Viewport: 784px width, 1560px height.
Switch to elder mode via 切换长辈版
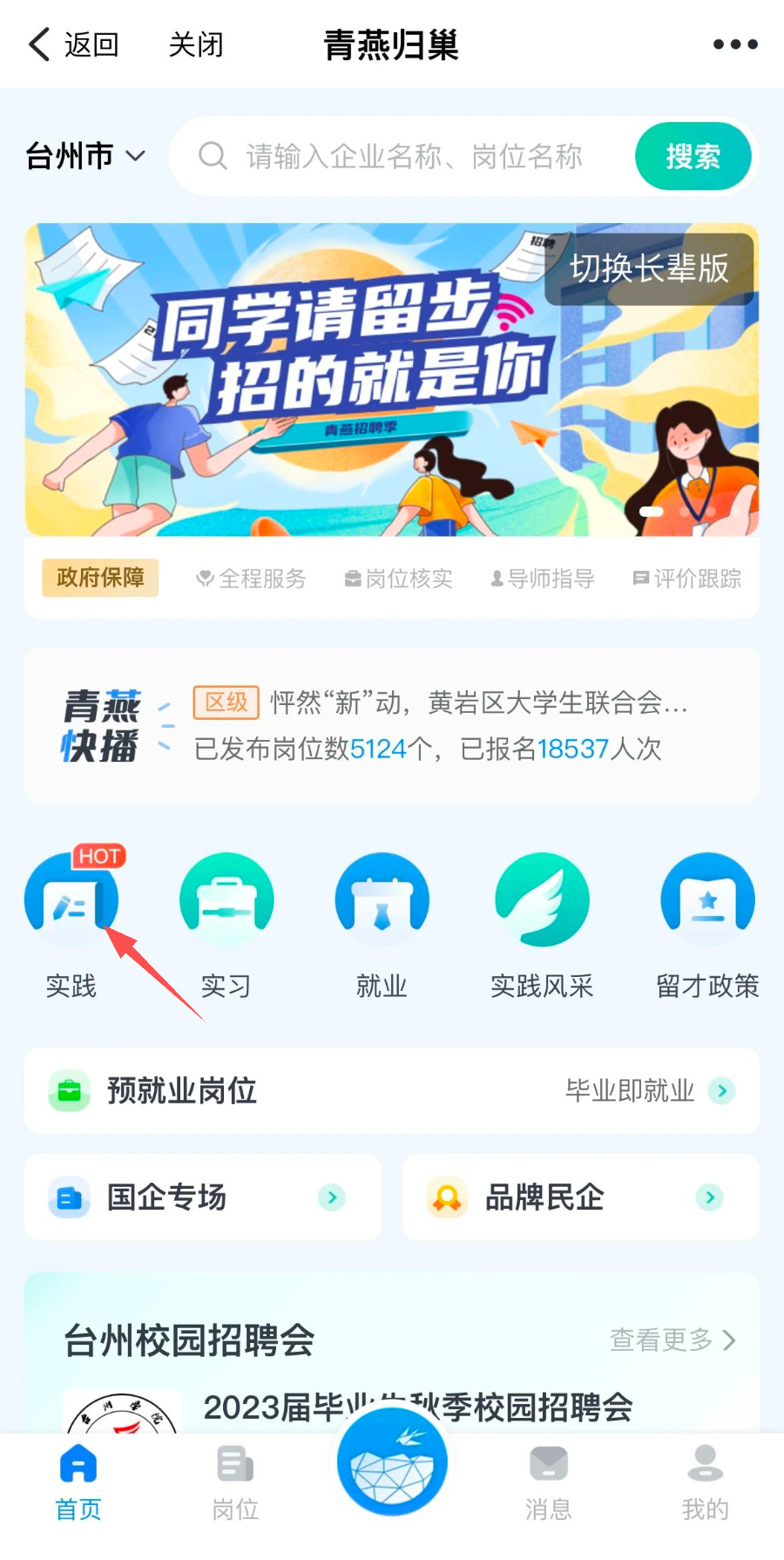(x=649, y=268)
